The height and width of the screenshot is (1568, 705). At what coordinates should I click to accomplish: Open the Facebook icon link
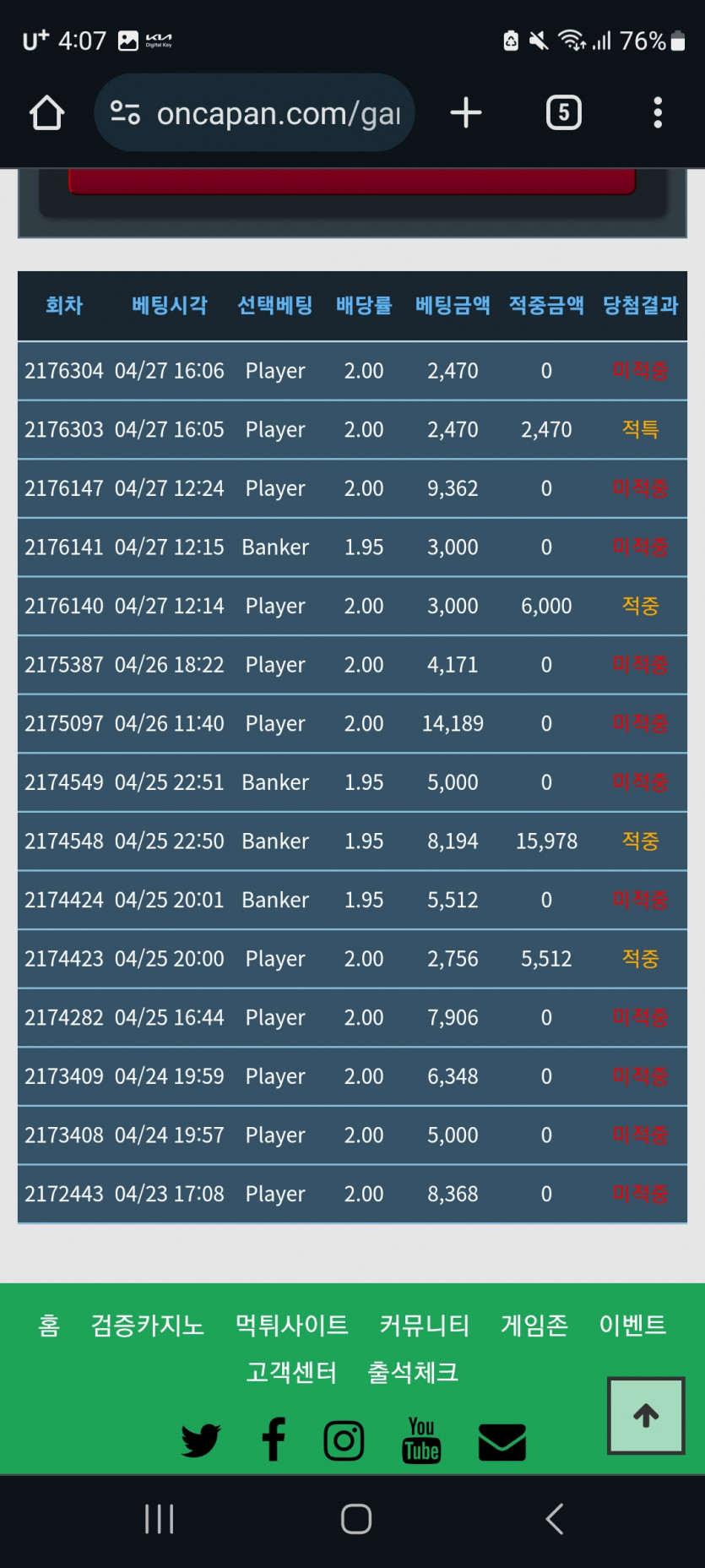coord(273,1439)
